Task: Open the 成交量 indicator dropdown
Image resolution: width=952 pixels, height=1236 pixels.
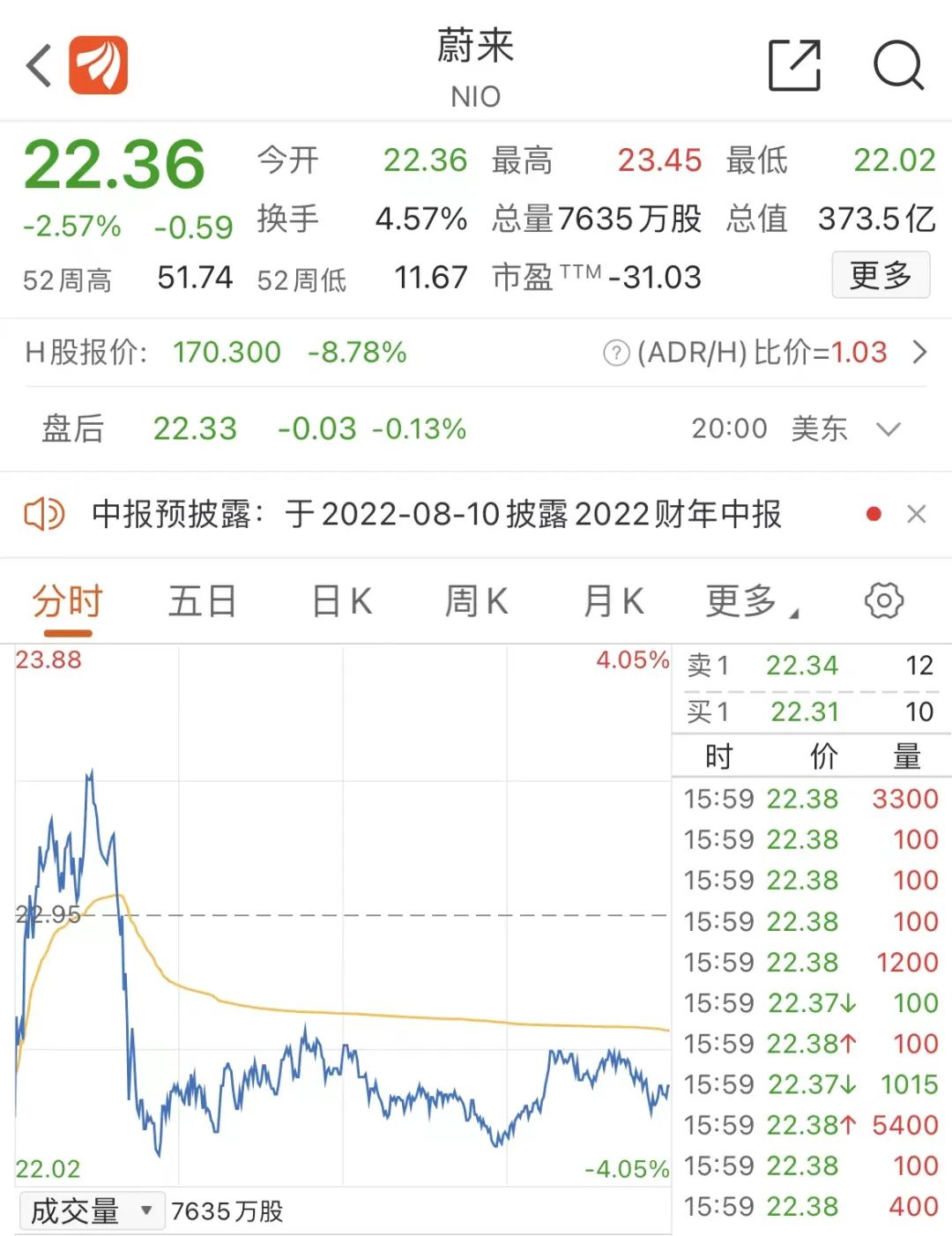Action: (90, 1211)
